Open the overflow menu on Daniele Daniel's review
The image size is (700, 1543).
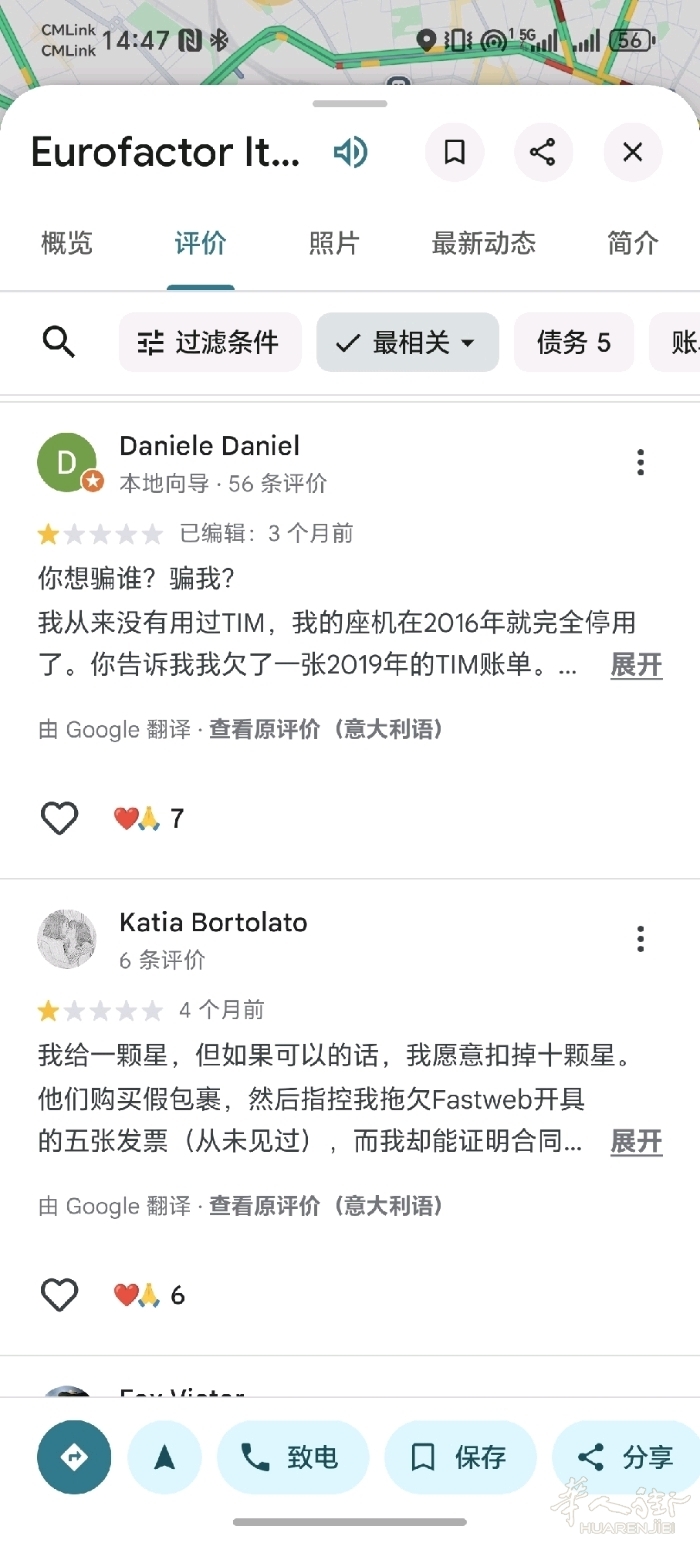tap(640, 462)
